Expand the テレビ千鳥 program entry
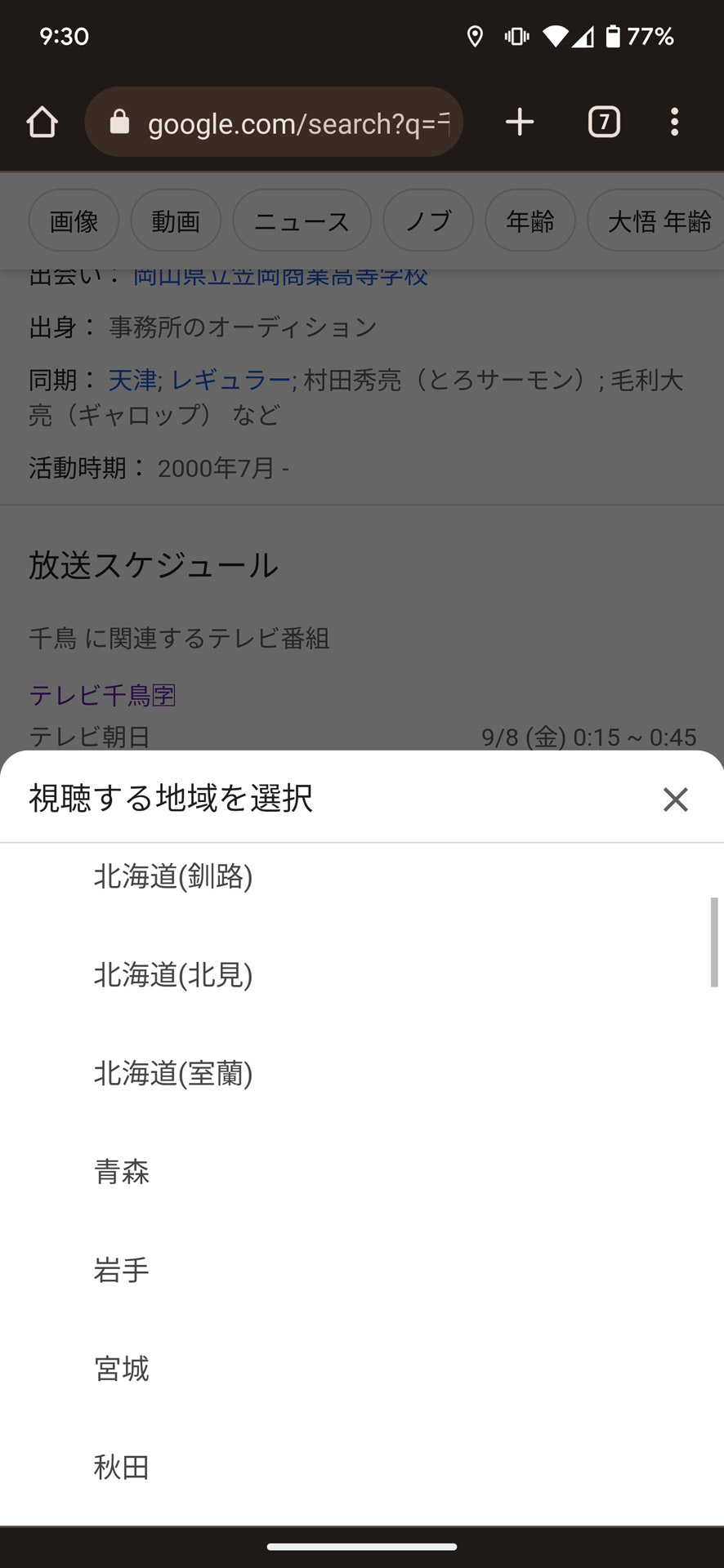 (x=102, y=695)
